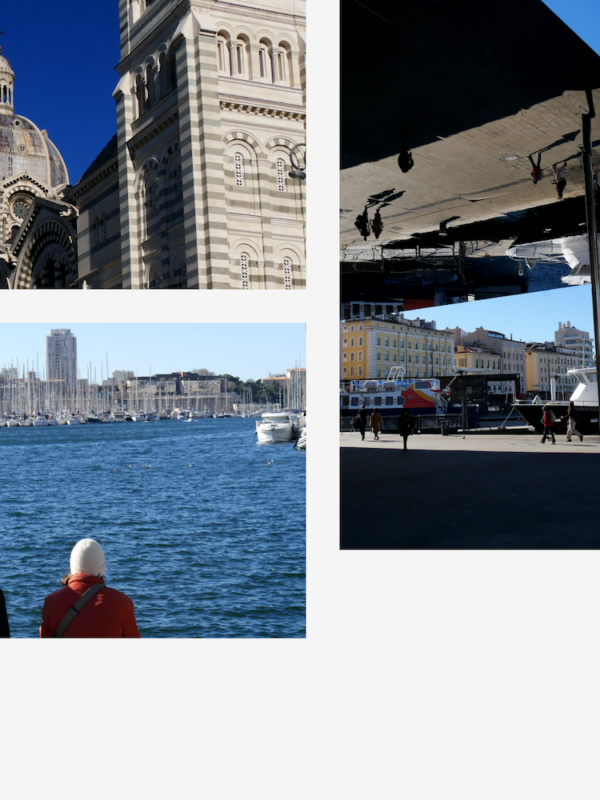Open the striped cathedral tower photo
This screenshot has width=600, height=800.
coord(152,144)
